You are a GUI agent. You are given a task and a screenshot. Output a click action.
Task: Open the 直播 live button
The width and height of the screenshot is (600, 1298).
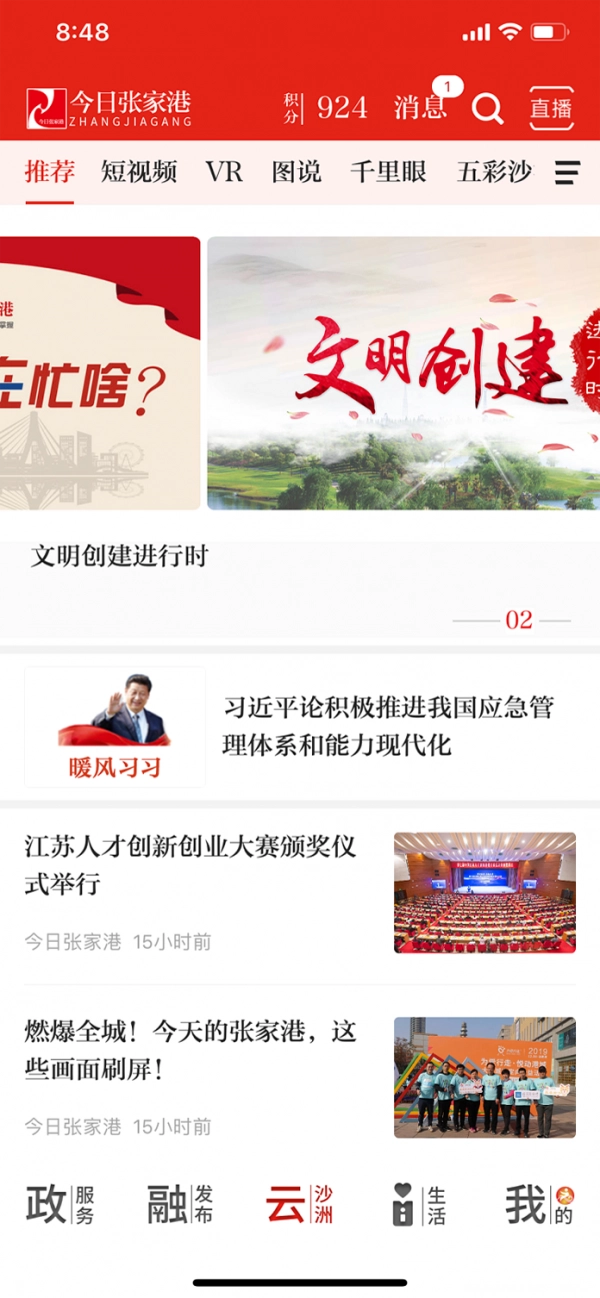551,108
